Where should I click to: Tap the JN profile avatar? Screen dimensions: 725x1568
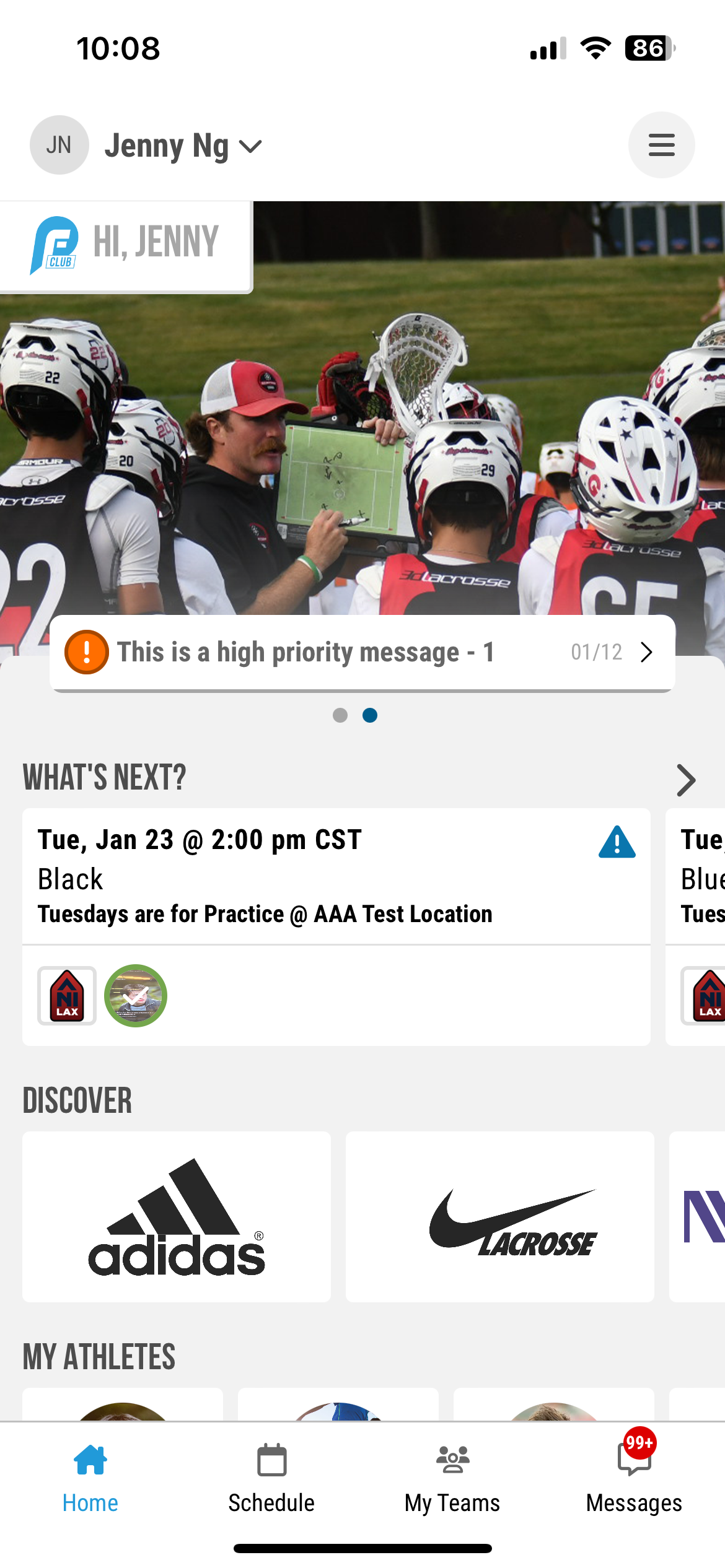tap(59, 145)
